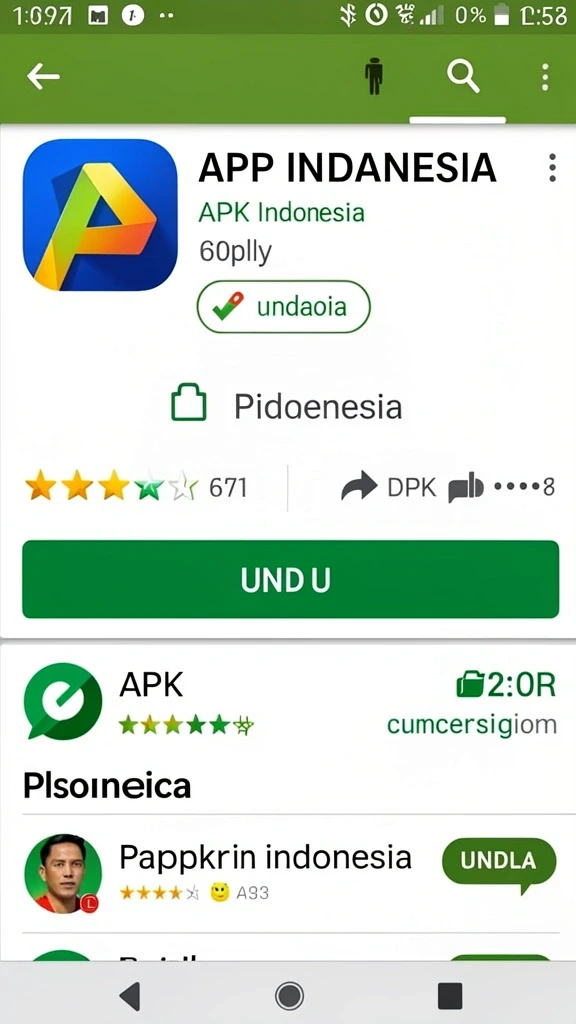576x1024 pixels.
Task: Select the undaoia chip
Action: pyautogui.click(x=283, y=306)
